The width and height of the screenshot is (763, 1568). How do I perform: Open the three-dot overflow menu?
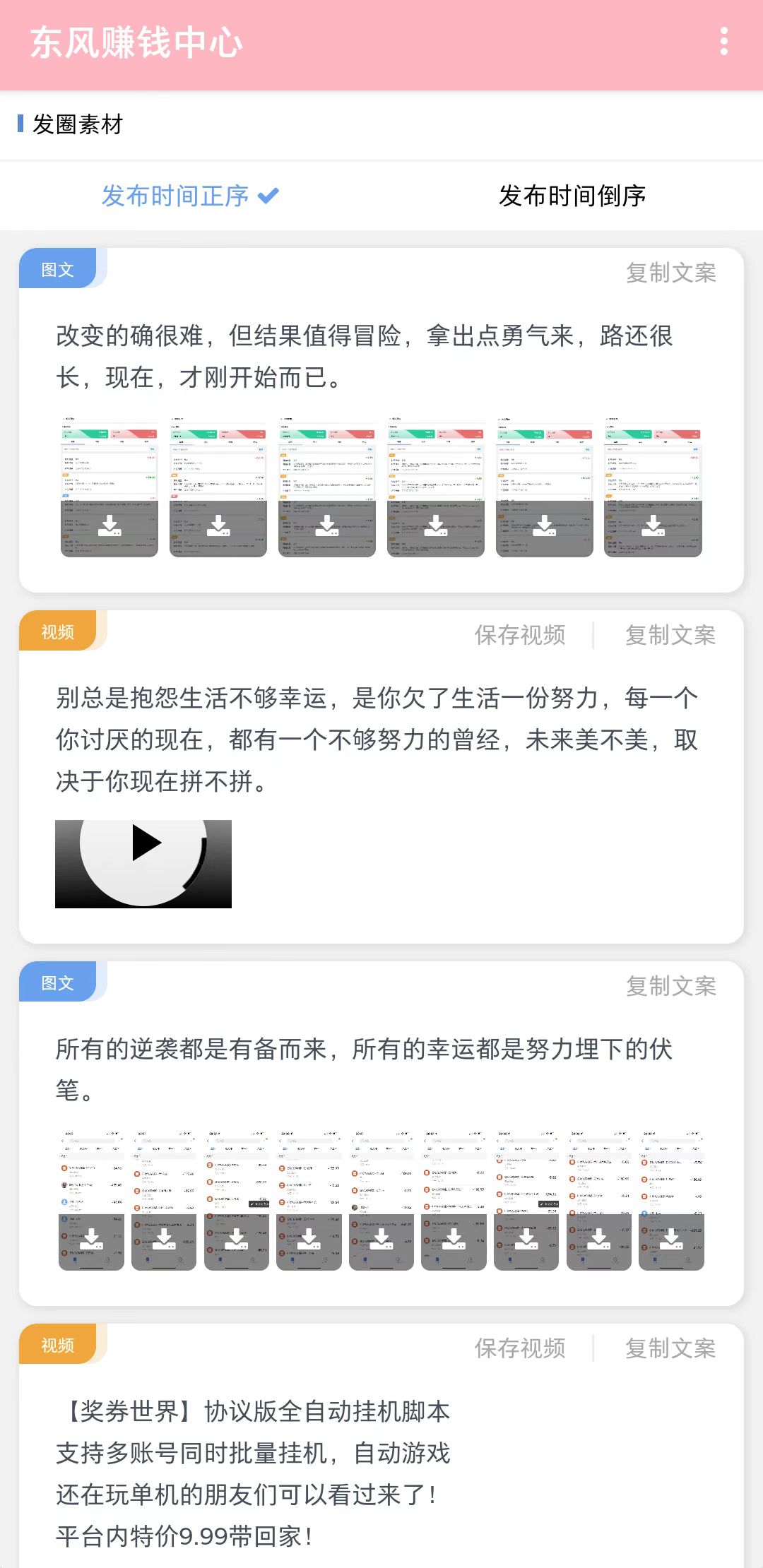[723, 42]
